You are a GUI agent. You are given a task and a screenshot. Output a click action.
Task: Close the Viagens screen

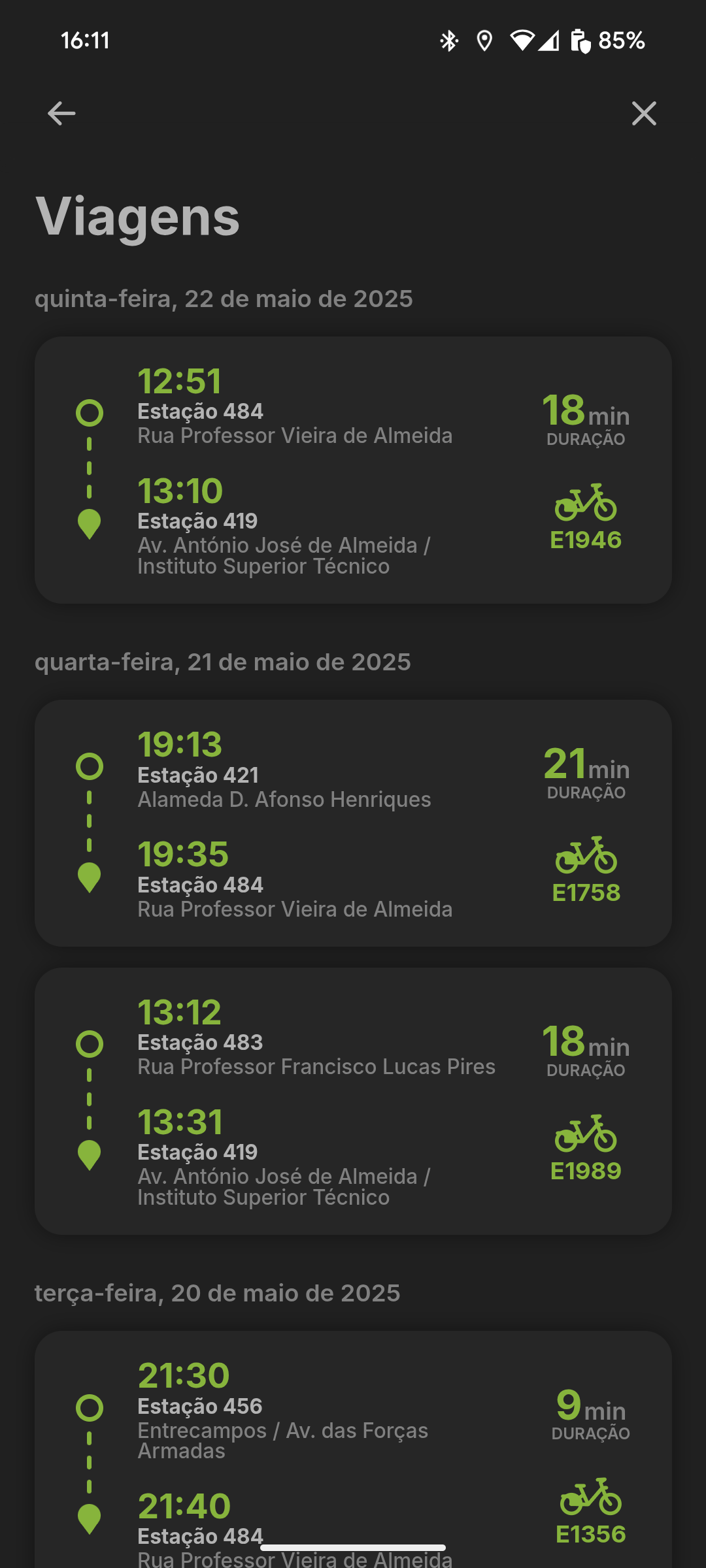pyautogui.click(x=644, y=114)
